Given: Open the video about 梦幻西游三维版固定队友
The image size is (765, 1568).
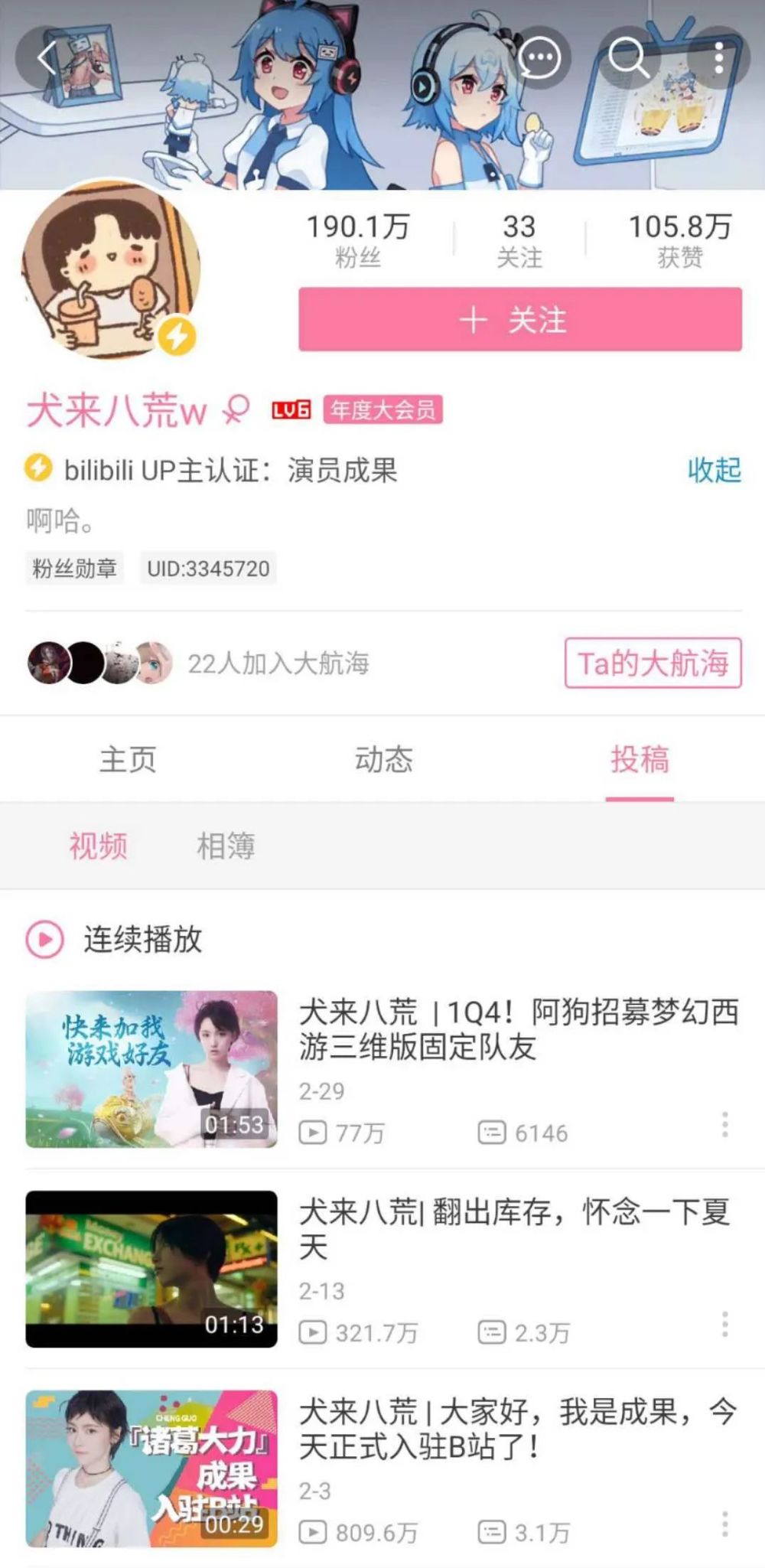Looking at the screenshot, I should point(382,1069).
